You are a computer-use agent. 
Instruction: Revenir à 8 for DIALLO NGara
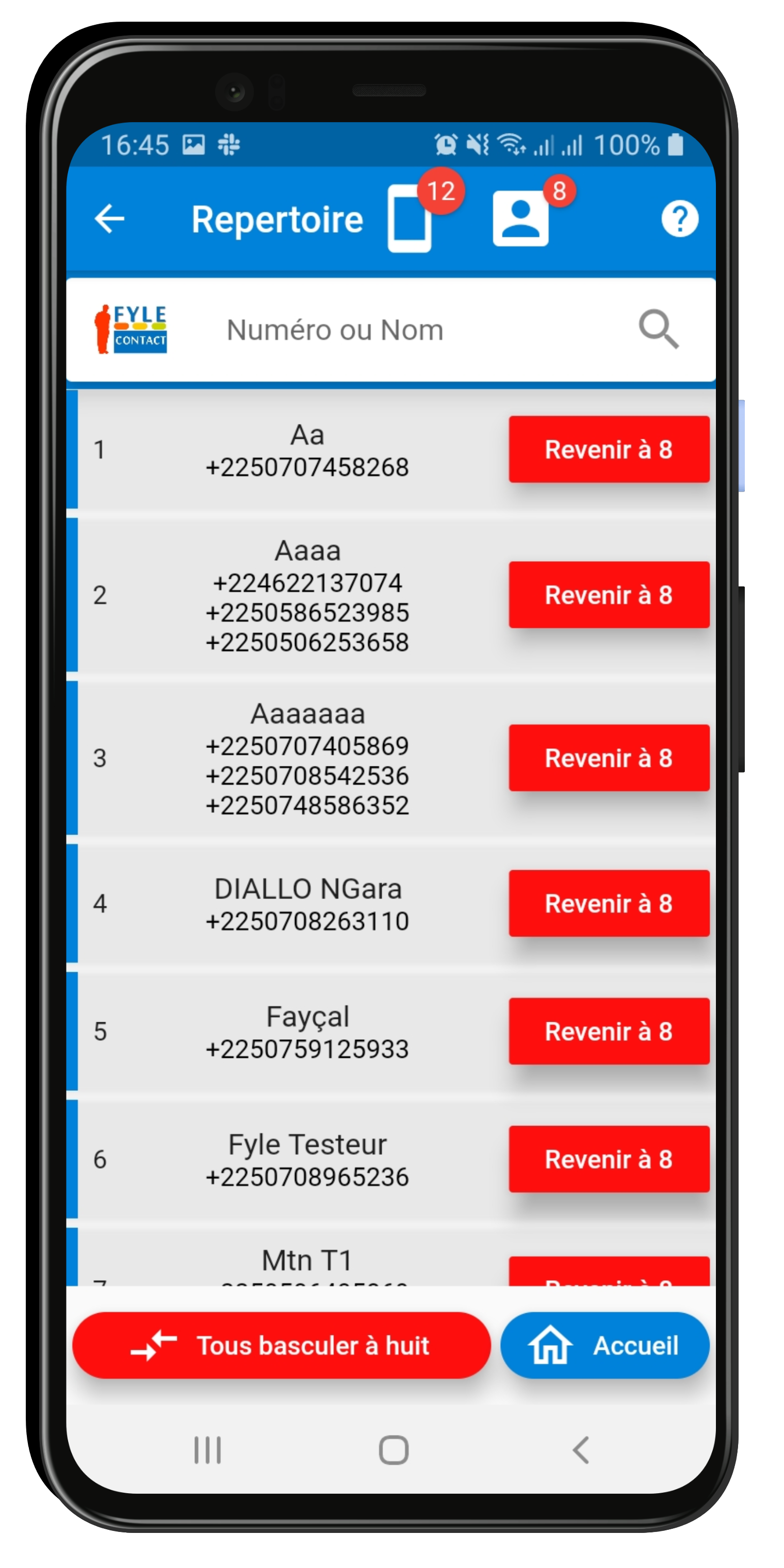(609, 903)
